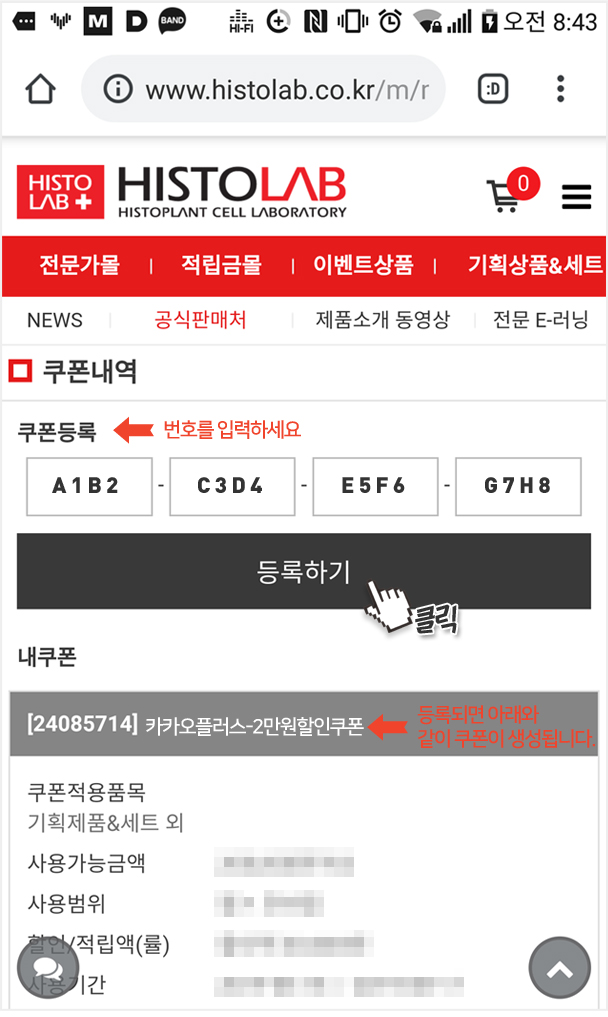Open the hamburger menu

(x=576, y=197)
